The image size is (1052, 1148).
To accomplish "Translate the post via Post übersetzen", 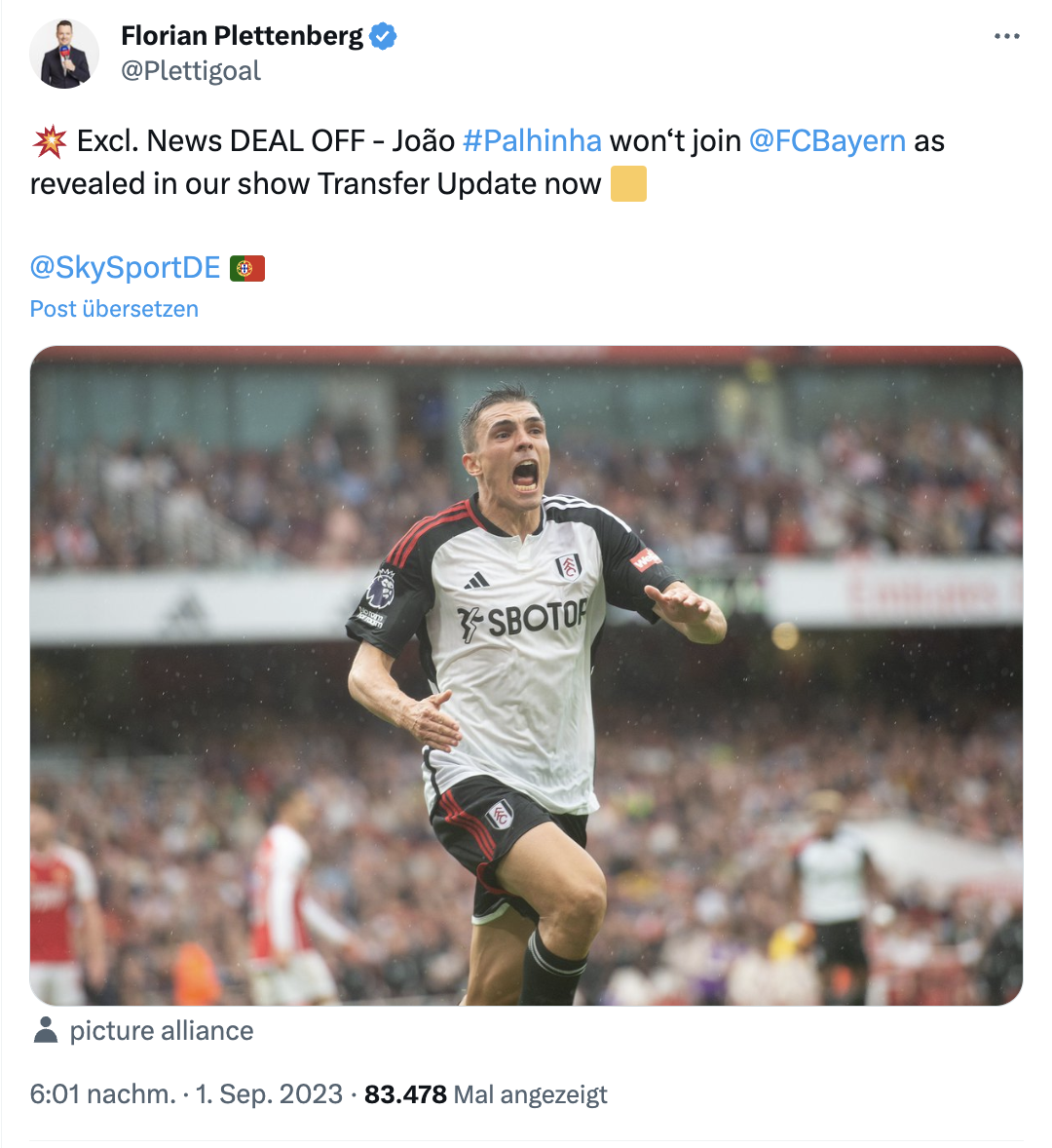I will 114,309.
